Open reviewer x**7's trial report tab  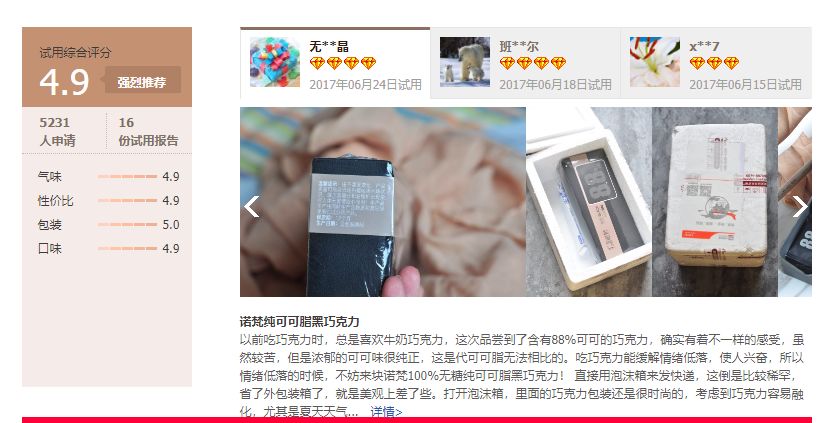[715, 63]
